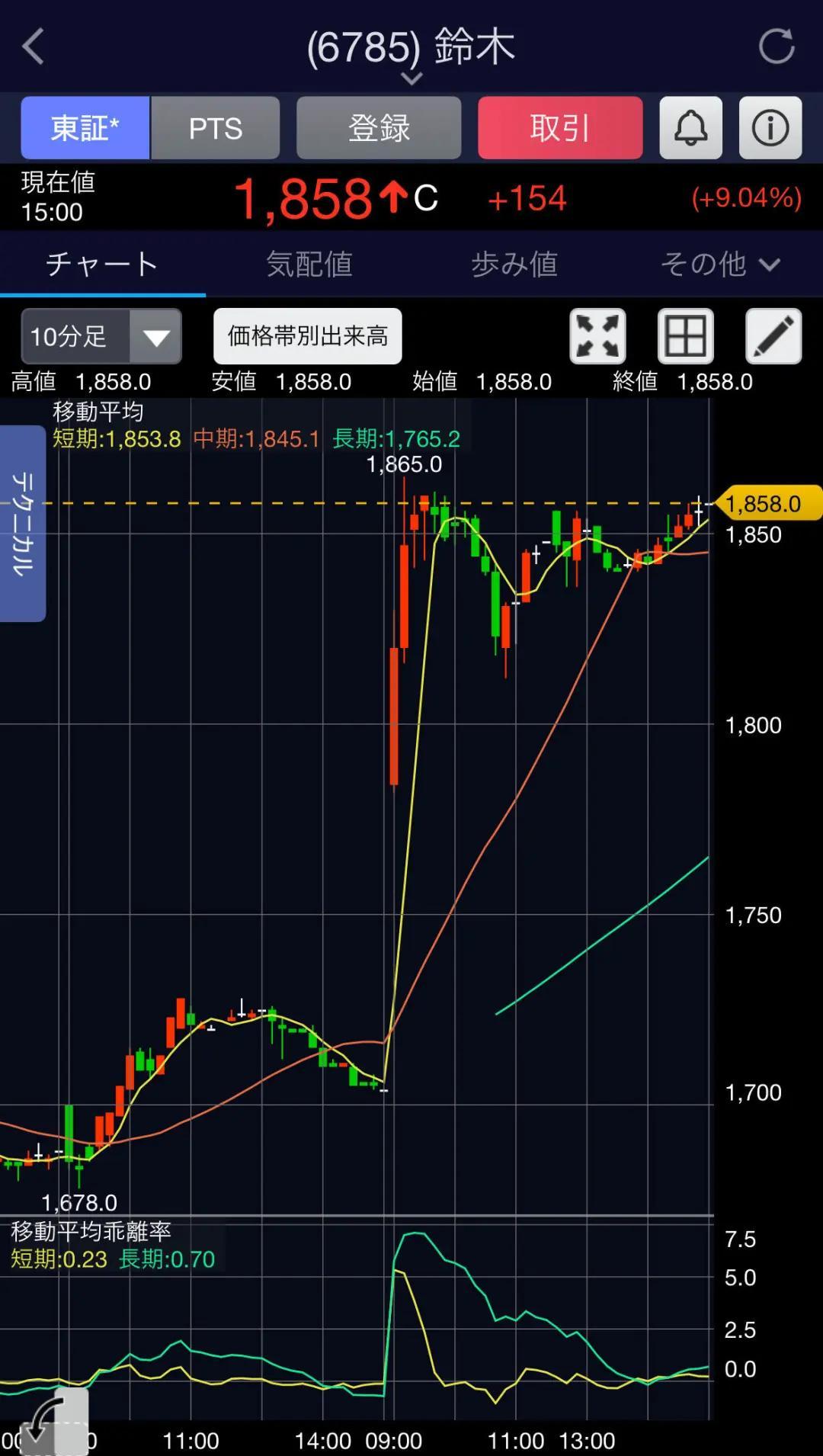This screenshot has height=1456, width=823.
Task: Switch to the 気配値 tab
Action: [309, 265]
